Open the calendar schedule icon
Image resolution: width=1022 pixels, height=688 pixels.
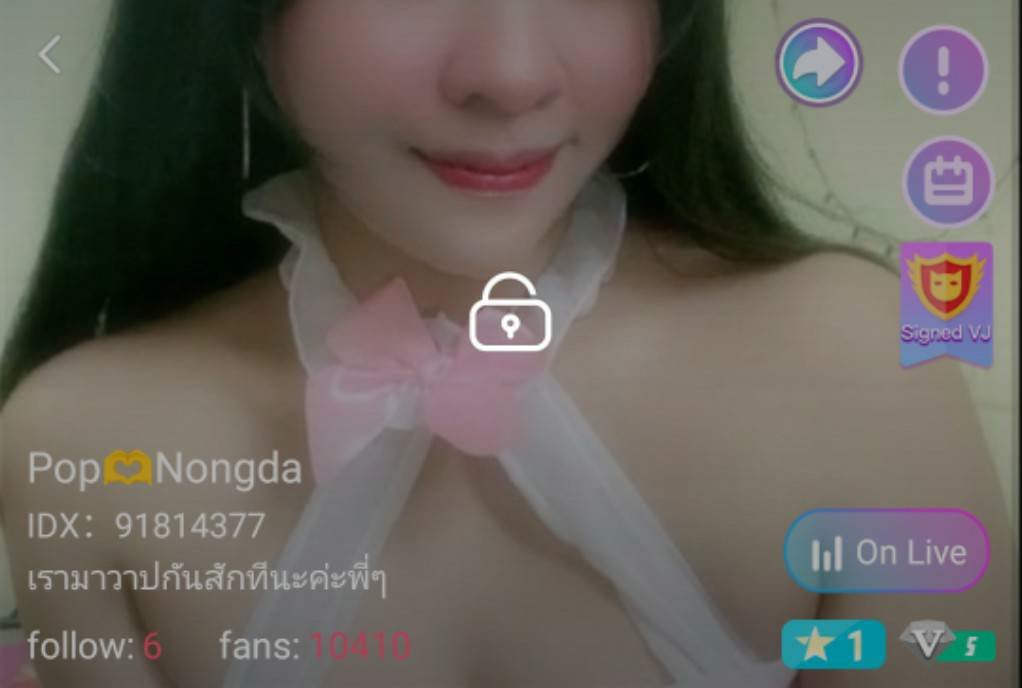tap(947, 183)
